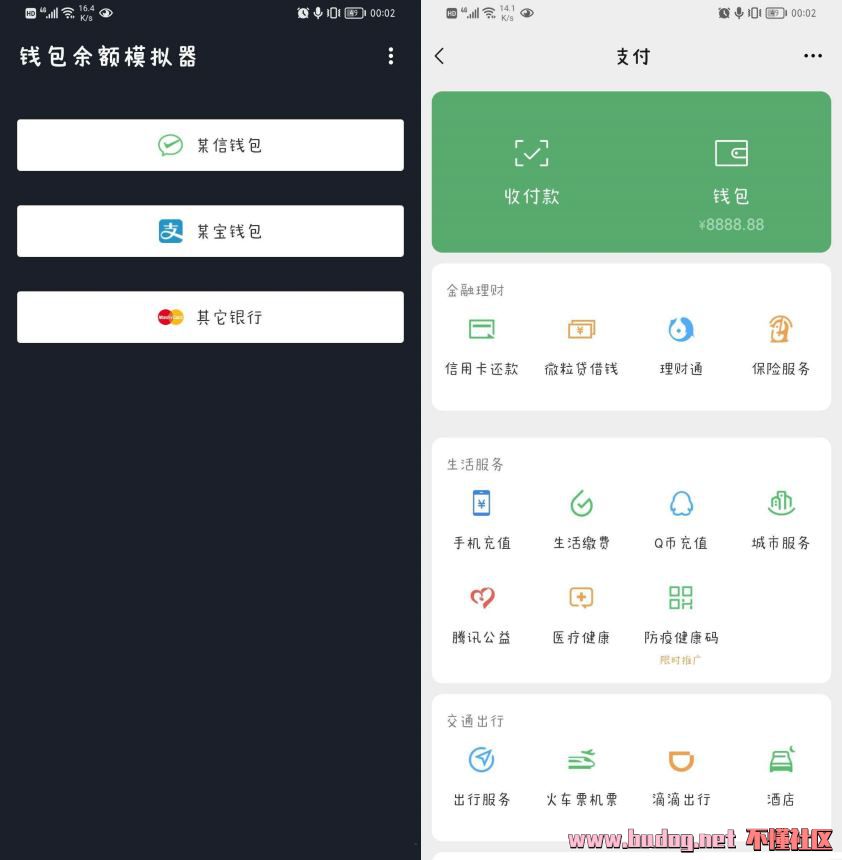Open 腾讯公益
Image resolution: width=842 pixels, height=860 pixels.
[x=482, y=612]
